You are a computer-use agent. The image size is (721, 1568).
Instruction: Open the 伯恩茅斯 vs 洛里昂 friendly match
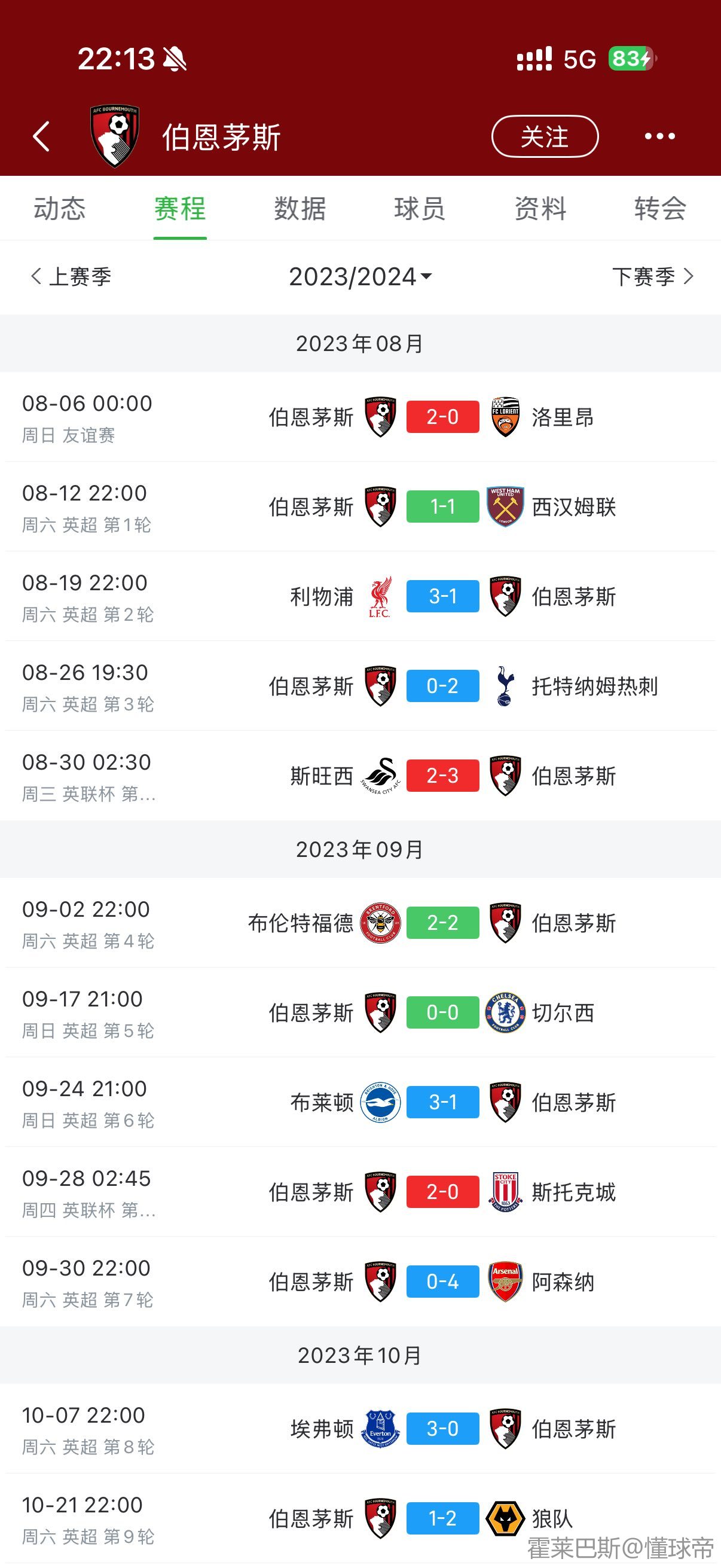(442, 417)
